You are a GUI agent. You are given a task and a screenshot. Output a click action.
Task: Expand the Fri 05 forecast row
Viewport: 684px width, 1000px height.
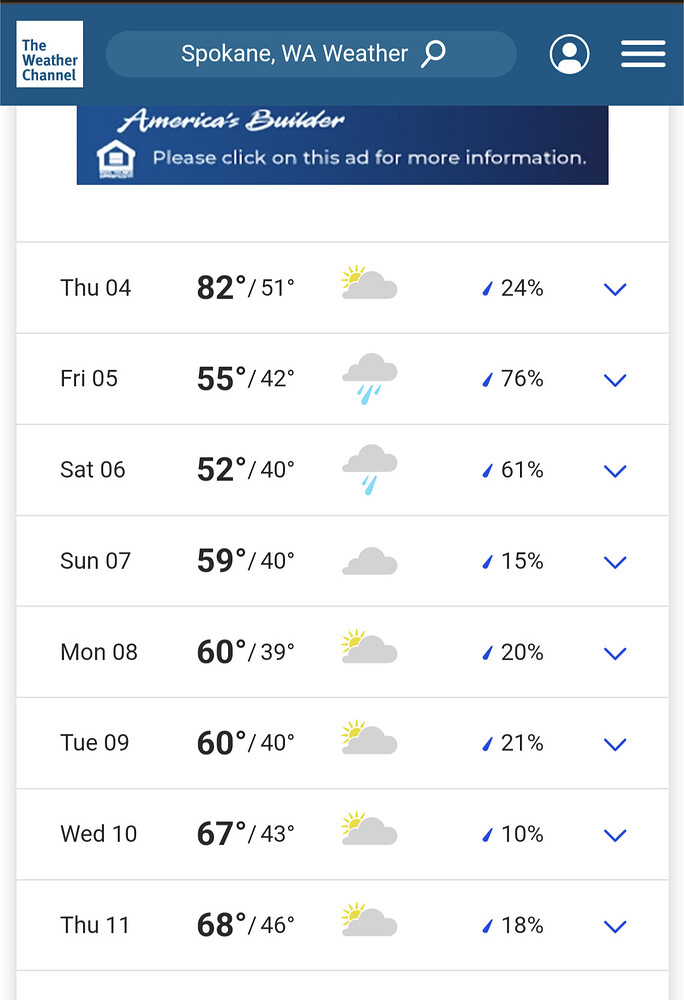pyautogui.click(x=615, y=380)
